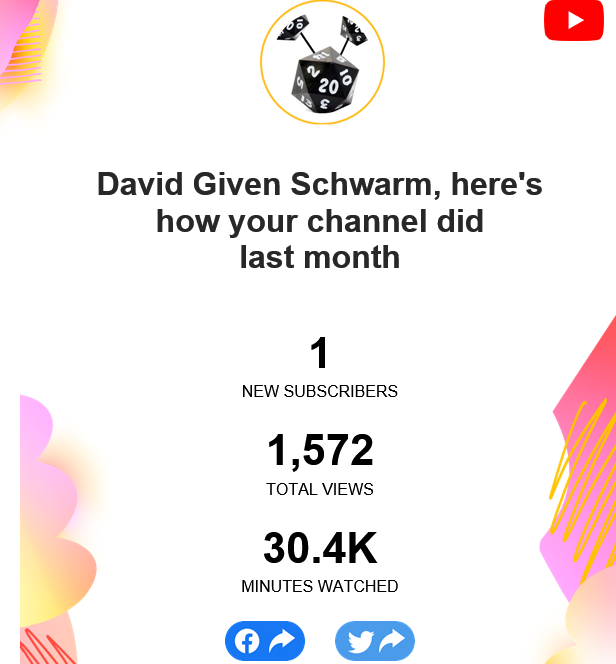Open the channel's dice avatar
This screenshot has height=664, width=616.
(x=322, y=62)
